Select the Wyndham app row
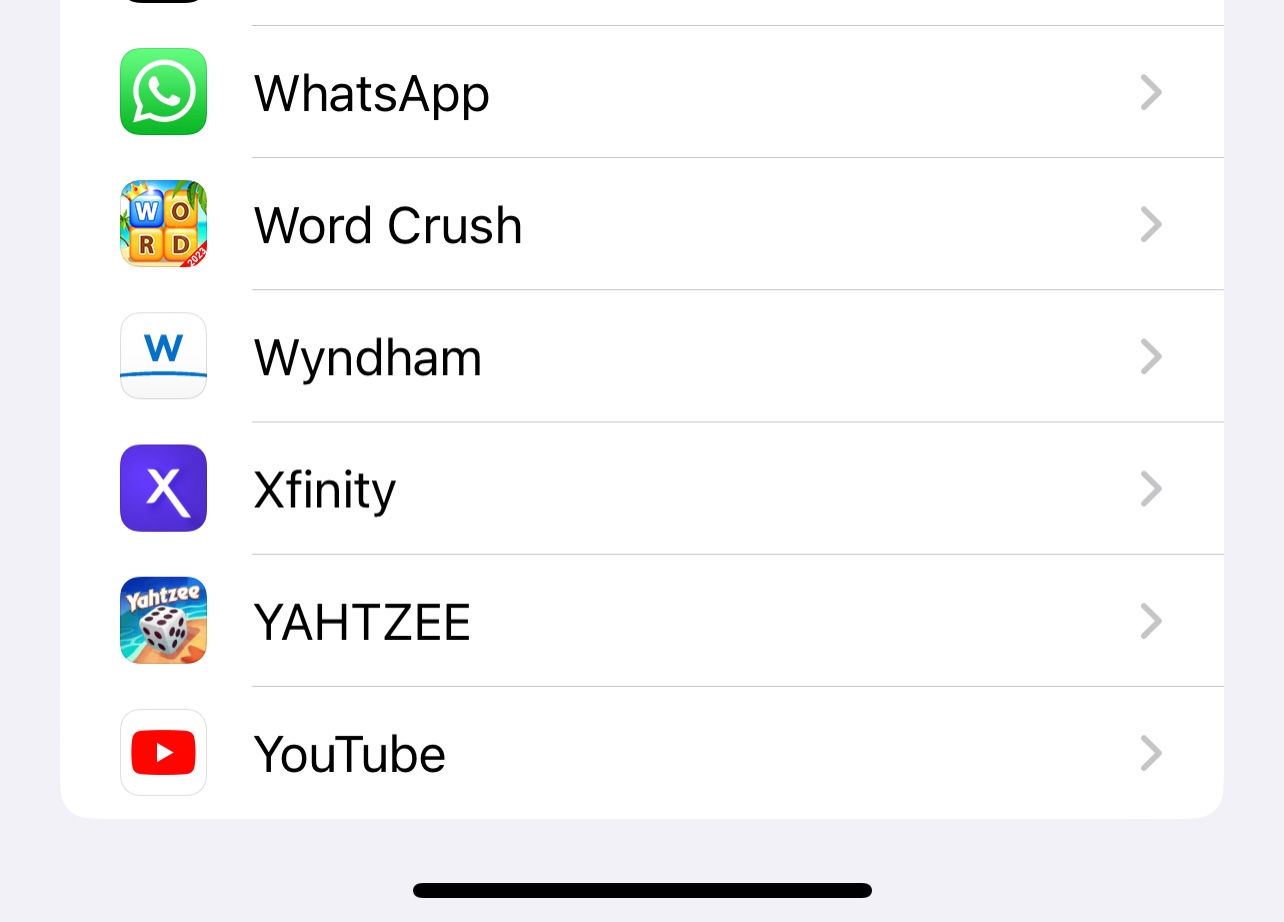 [x=640, y=357]
